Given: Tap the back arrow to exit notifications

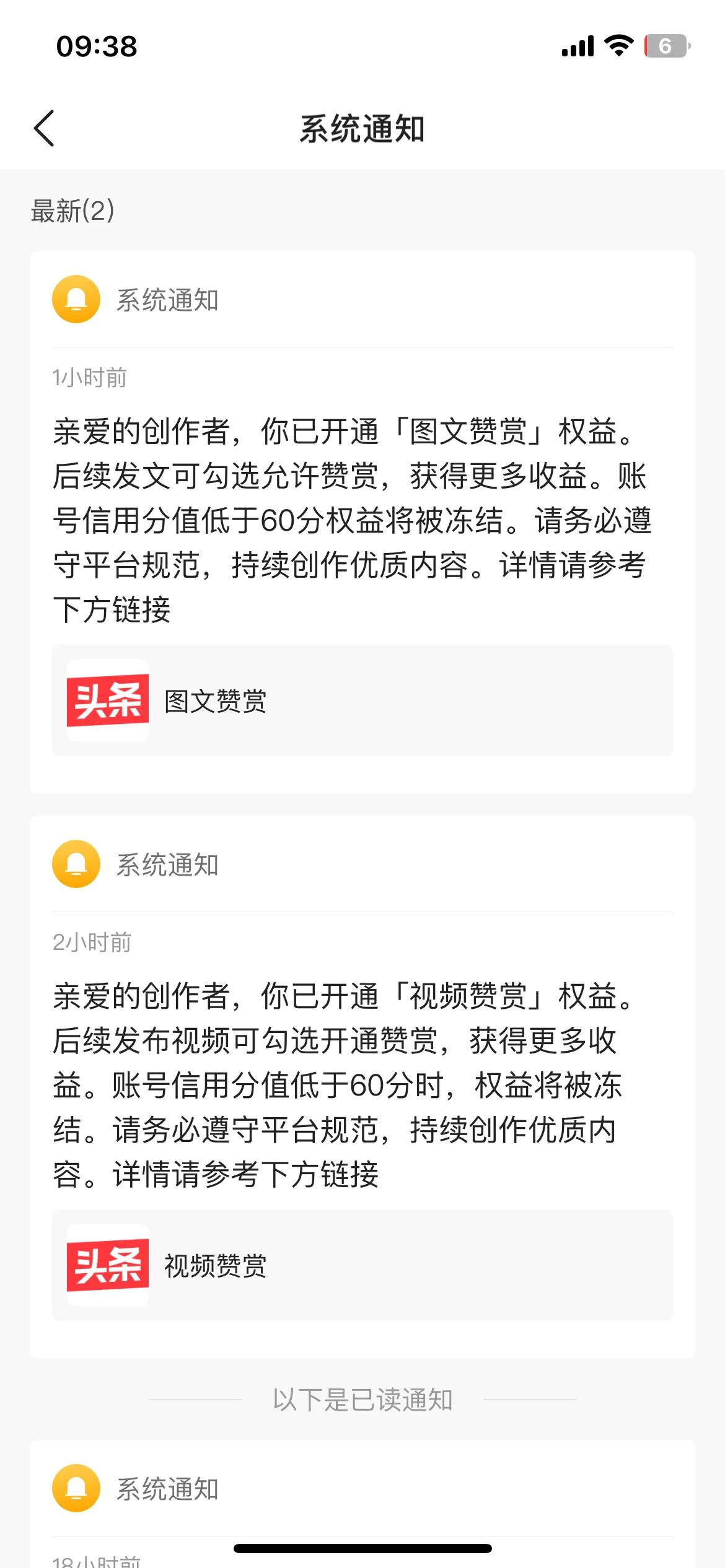Looking at the screenshot, I should click(44, 128).
